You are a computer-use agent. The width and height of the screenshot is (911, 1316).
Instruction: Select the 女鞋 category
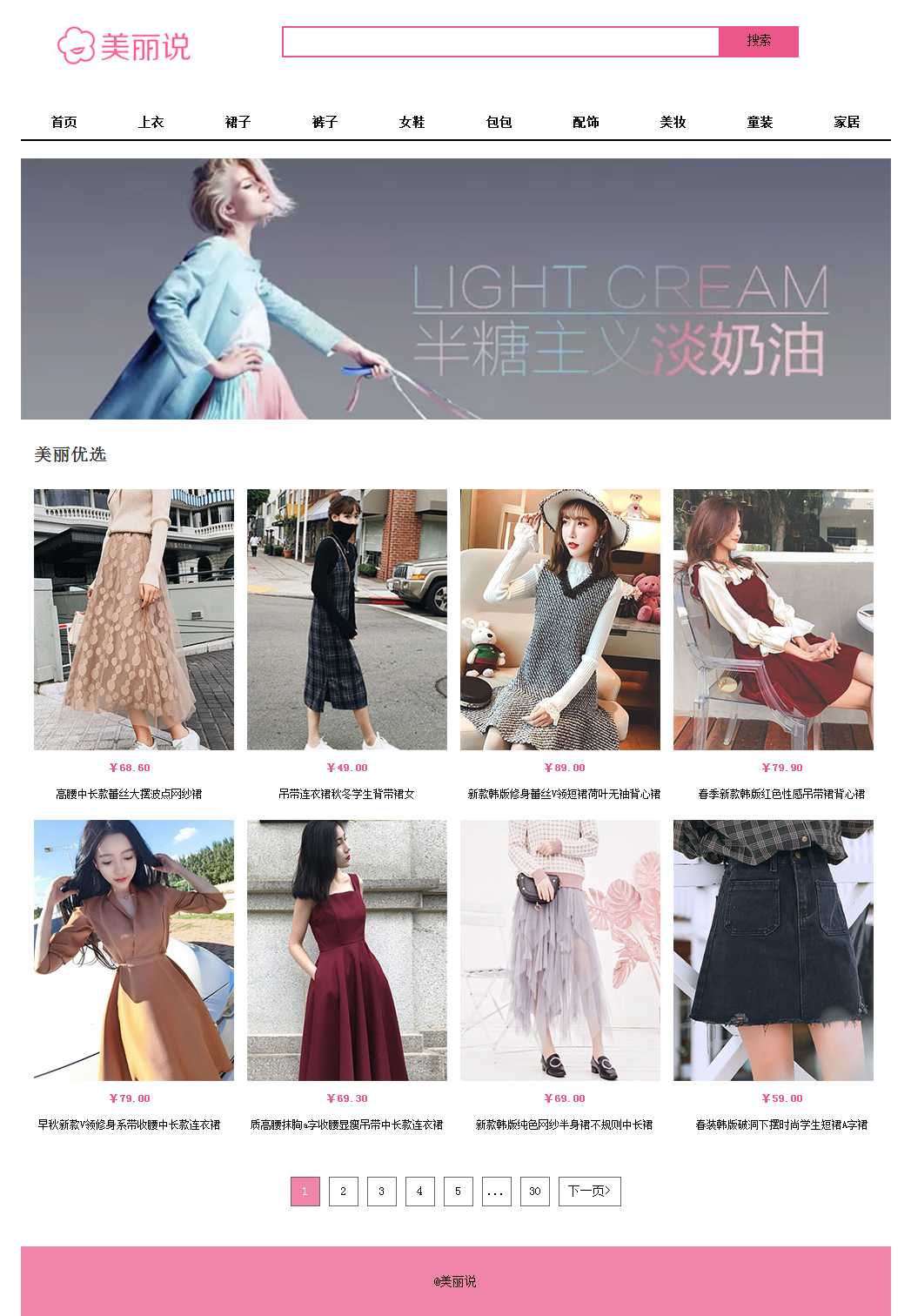tap(412, 122)
